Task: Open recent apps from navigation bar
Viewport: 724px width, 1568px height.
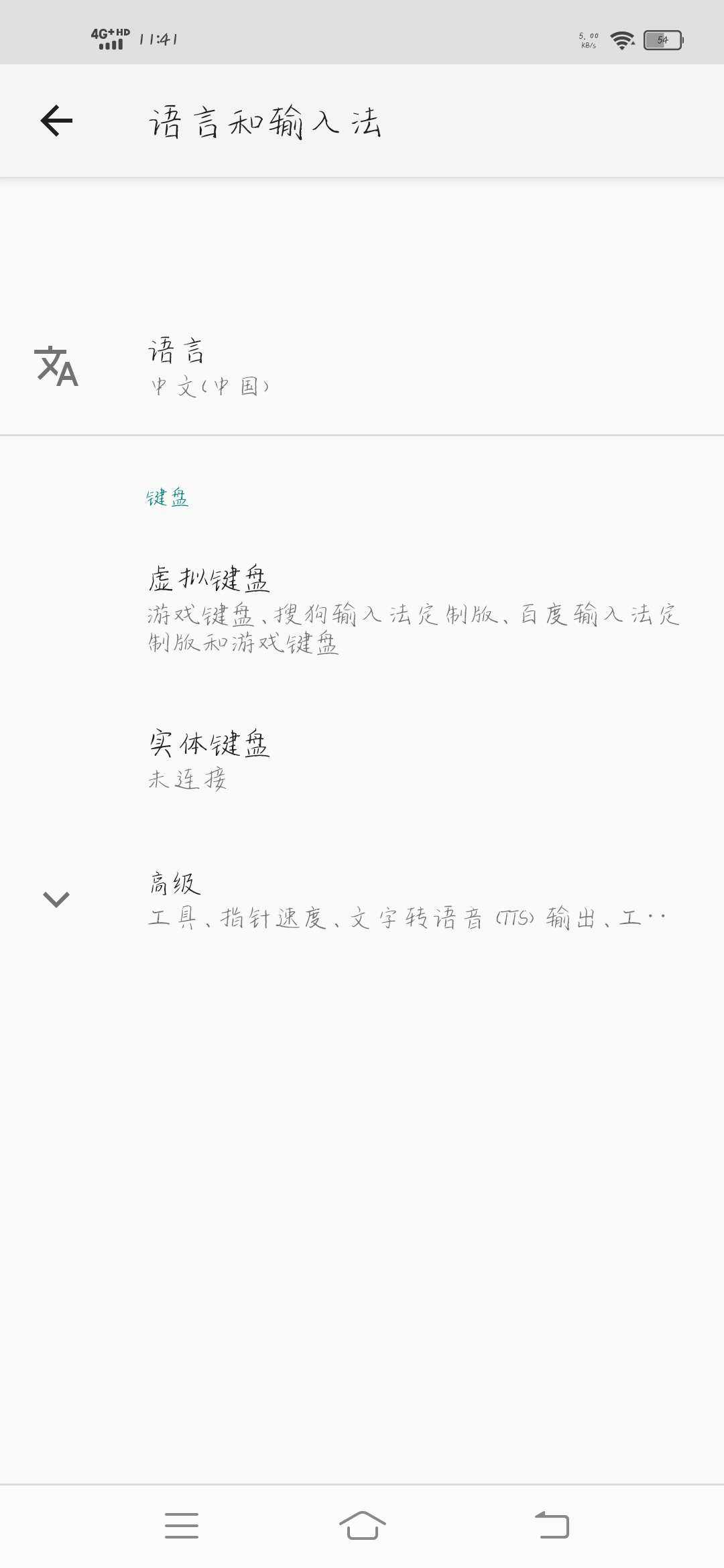Action: pyautogui.click(x=182, y=1526)
